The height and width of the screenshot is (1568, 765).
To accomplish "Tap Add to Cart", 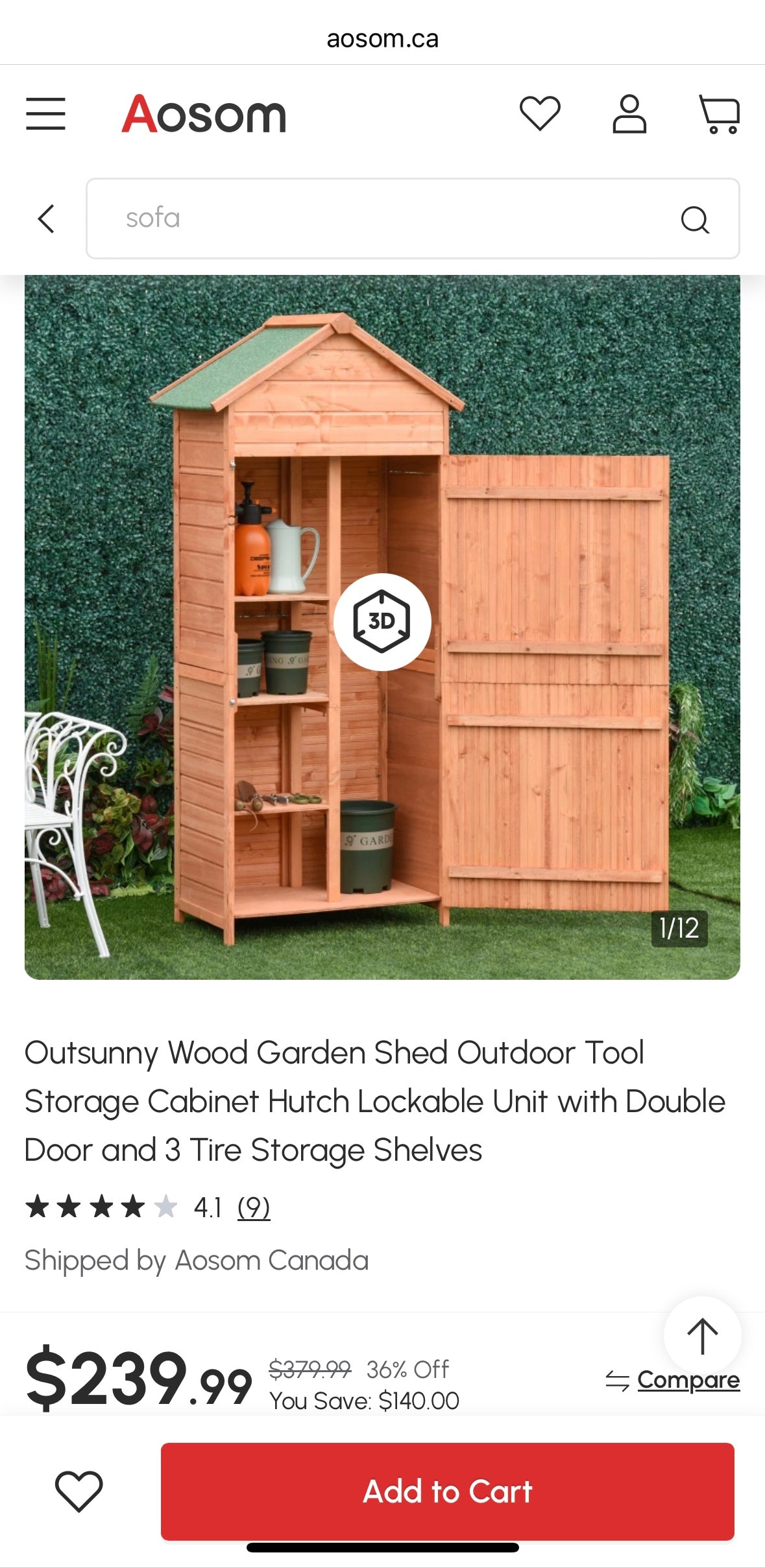I will (x=447, y=1491).
